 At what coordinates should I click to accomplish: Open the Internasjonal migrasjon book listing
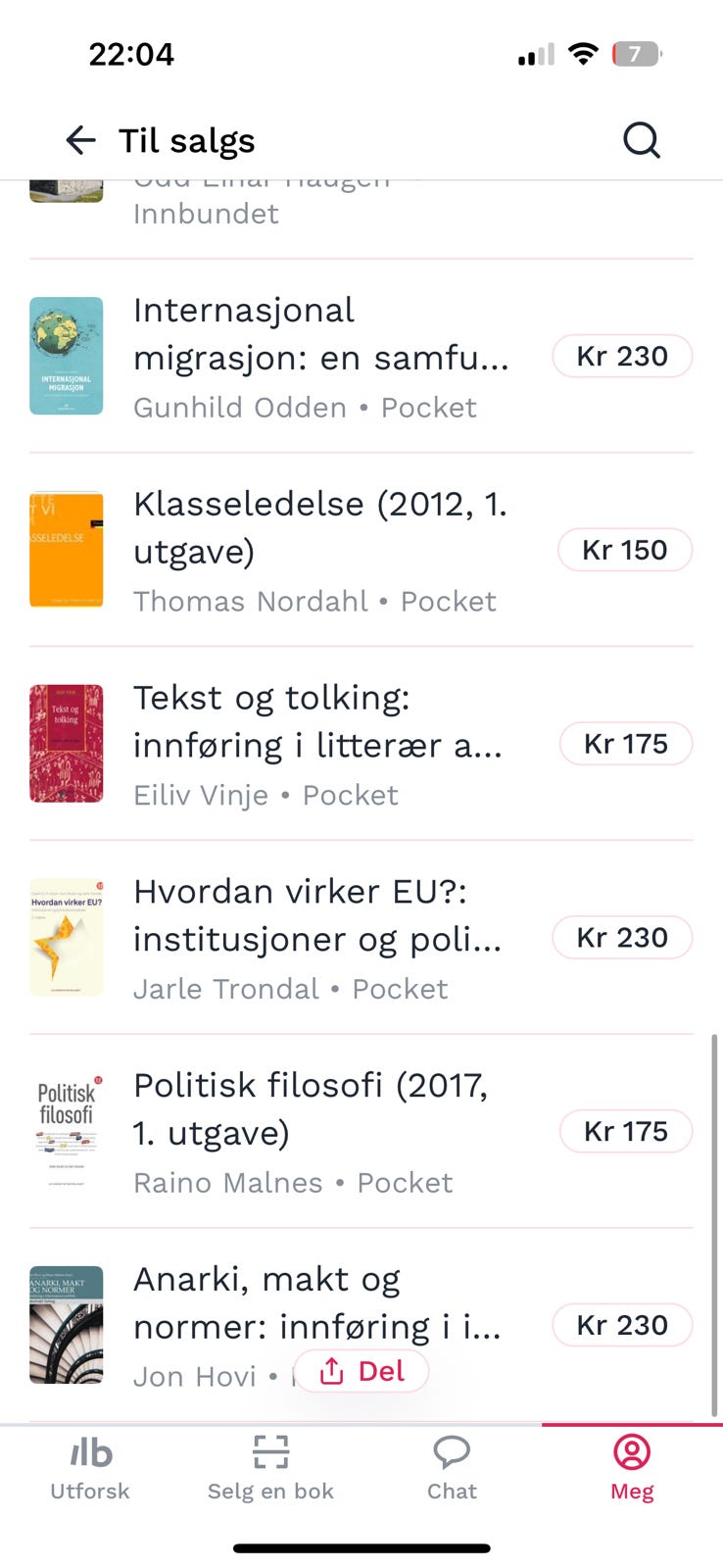321,357
